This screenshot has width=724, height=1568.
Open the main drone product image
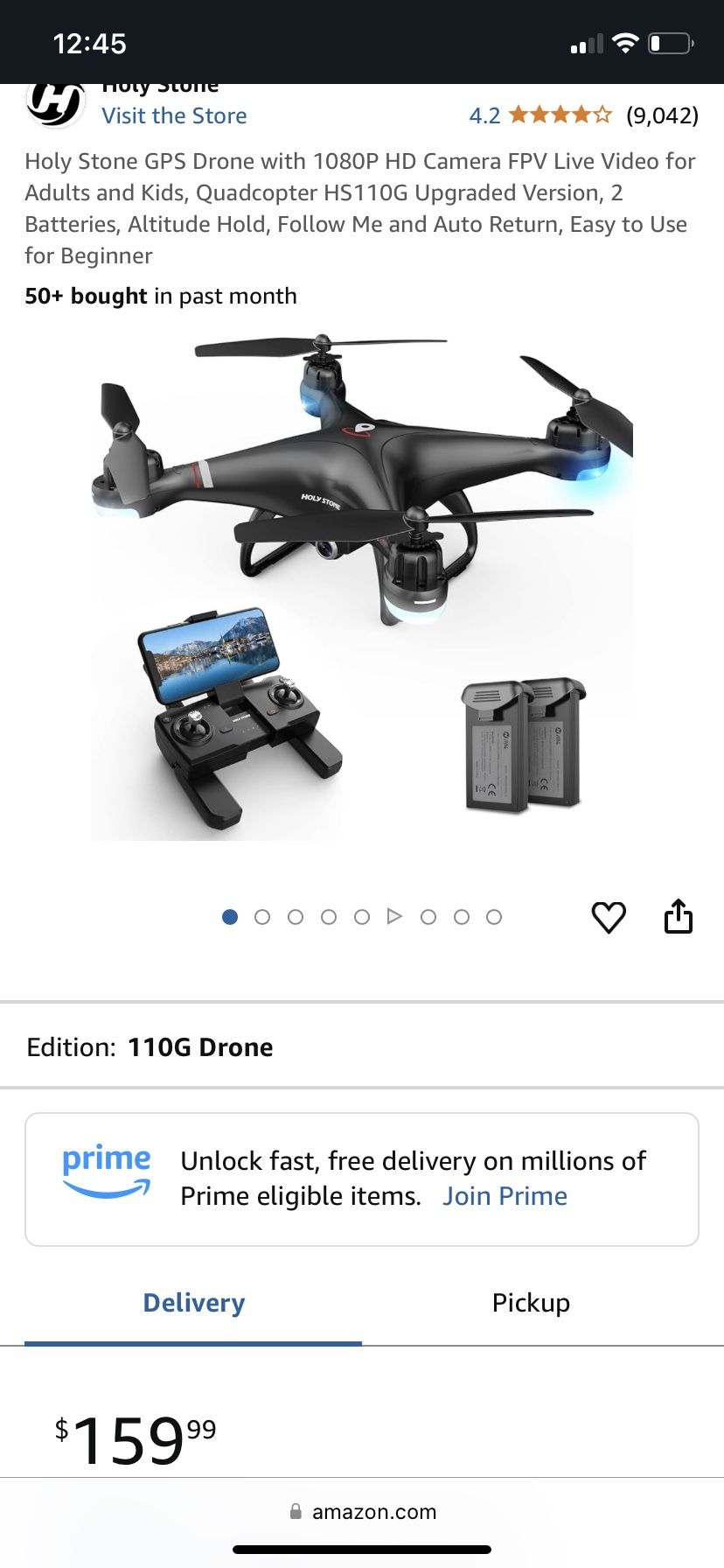pyautogui.click(x=362, y=586)
